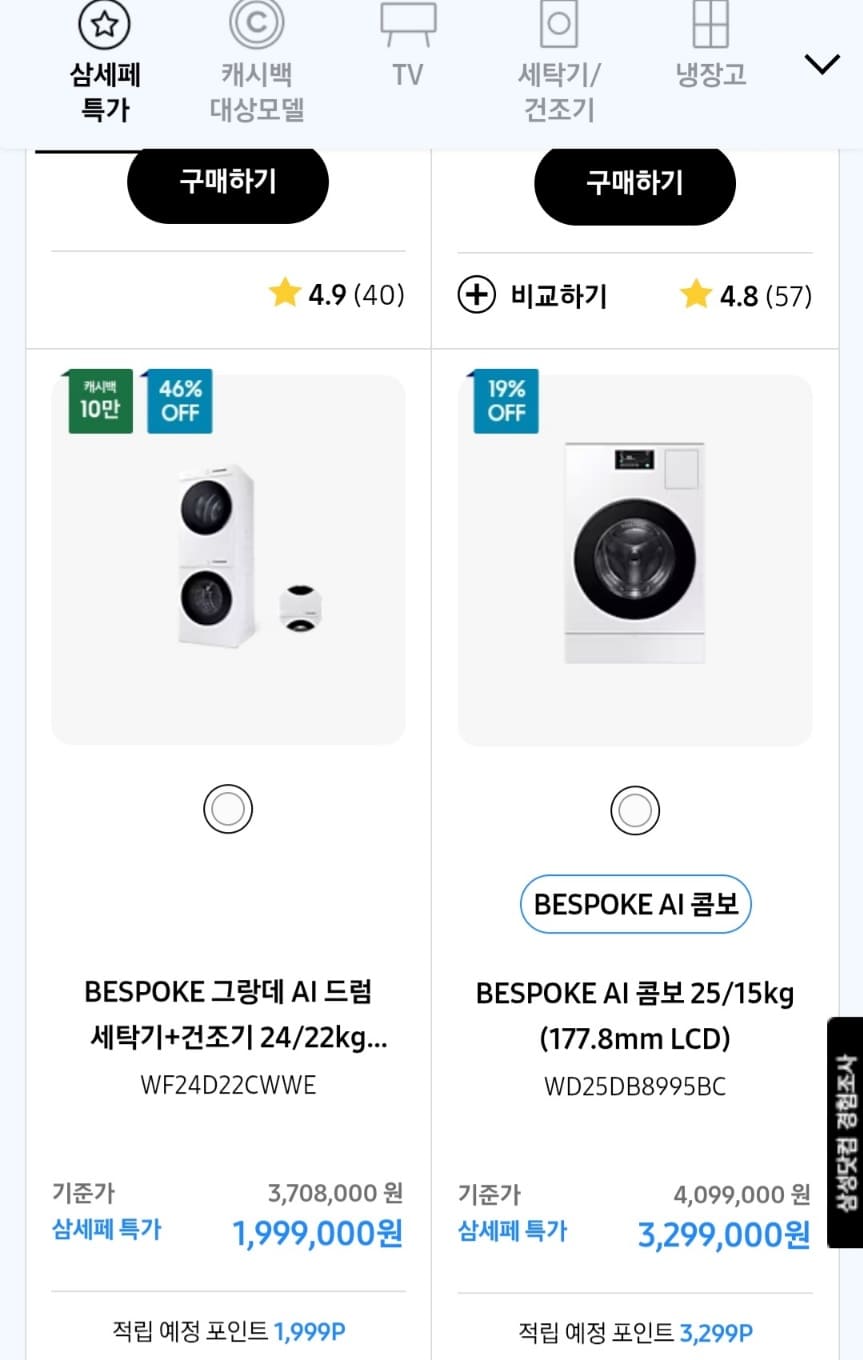The image size is (863, 1360).
Task: Open the TV category icon
Action: tap(406, 22)
